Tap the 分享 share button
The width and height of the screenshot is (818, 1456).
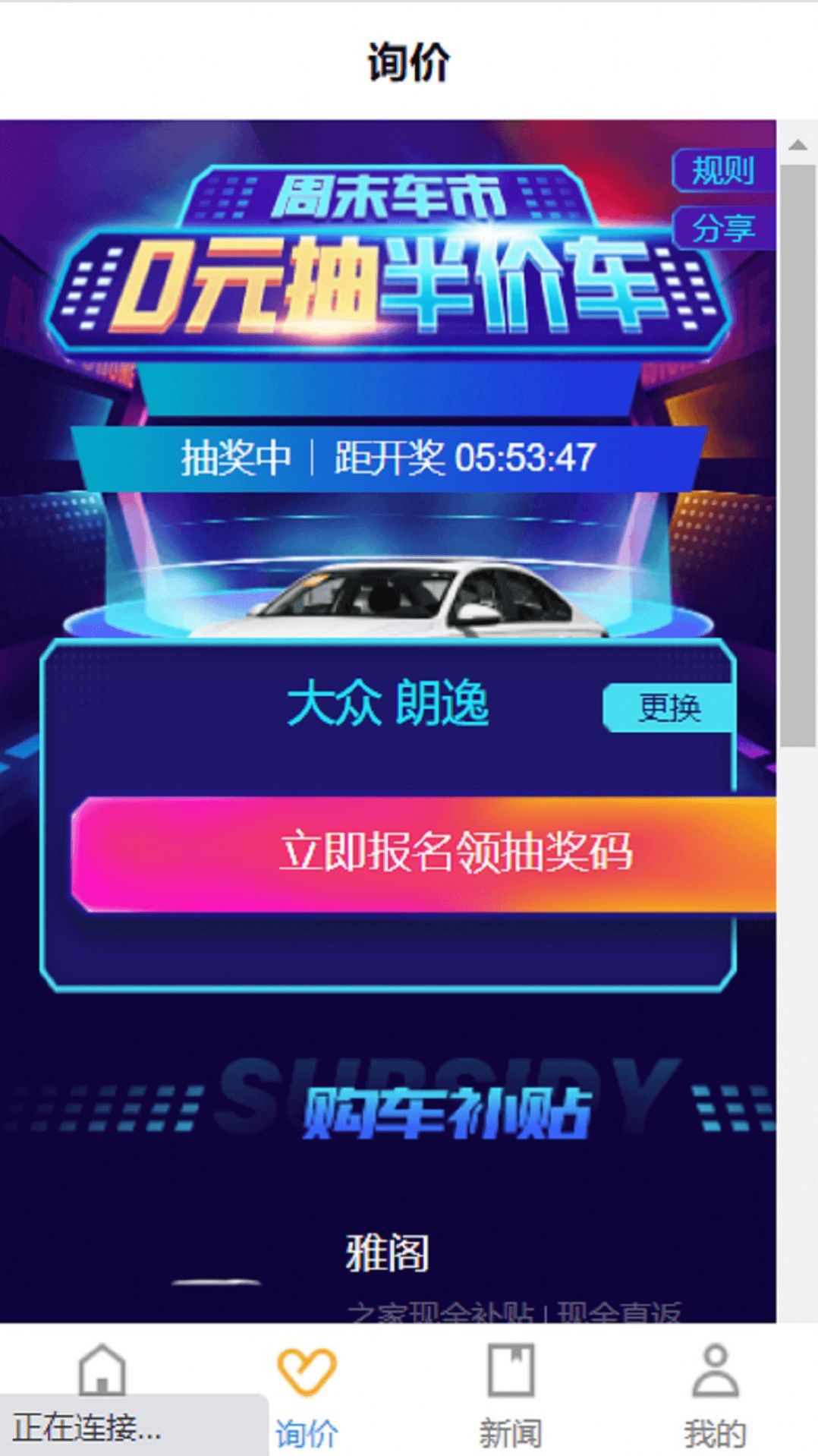[x=722, y=228]
